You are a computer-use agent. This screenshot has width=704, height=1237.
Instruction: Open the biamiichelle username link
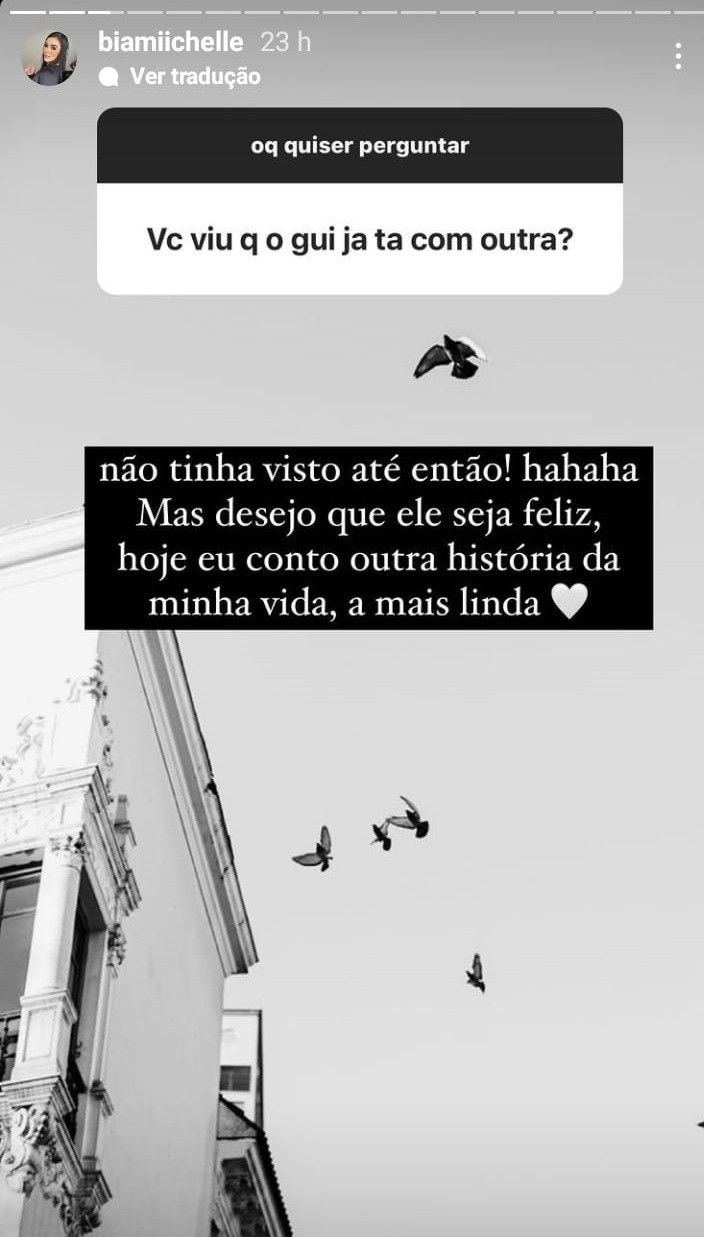pyautogui.click(x=171, y=42)
